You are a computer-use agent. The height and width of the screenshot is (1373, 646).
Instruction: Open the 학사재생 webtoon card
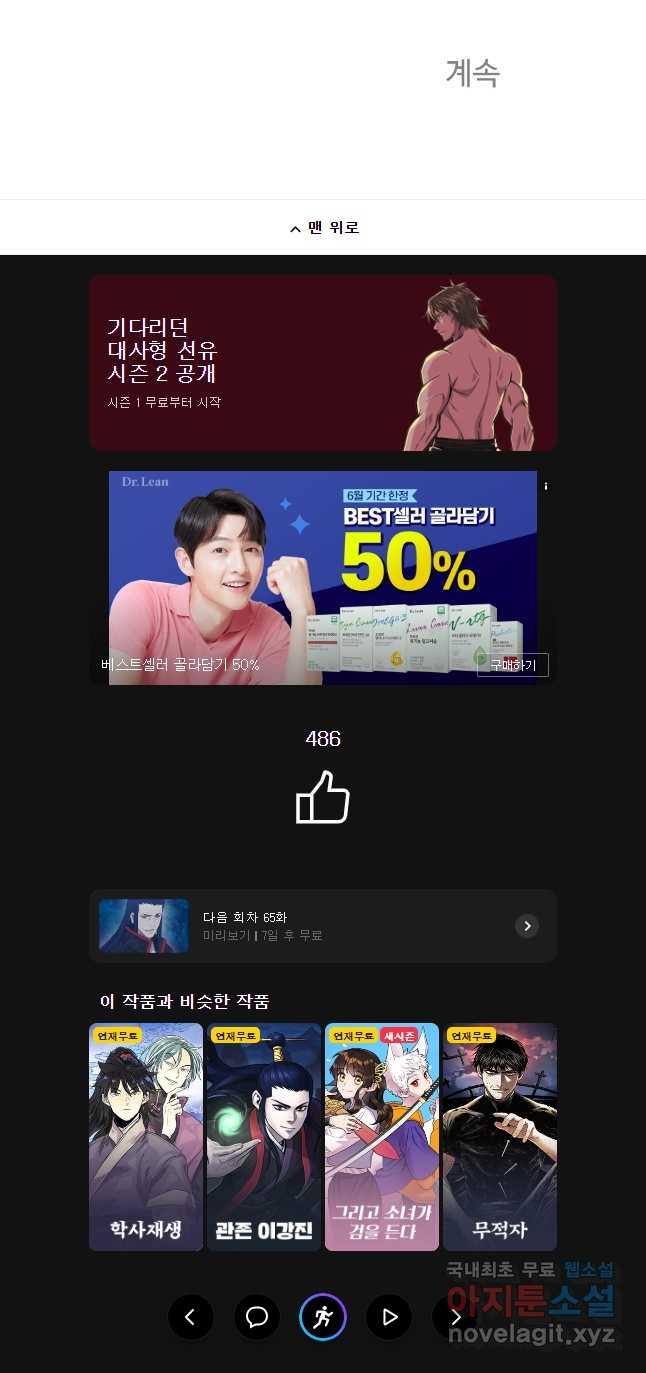[146, 1137]
